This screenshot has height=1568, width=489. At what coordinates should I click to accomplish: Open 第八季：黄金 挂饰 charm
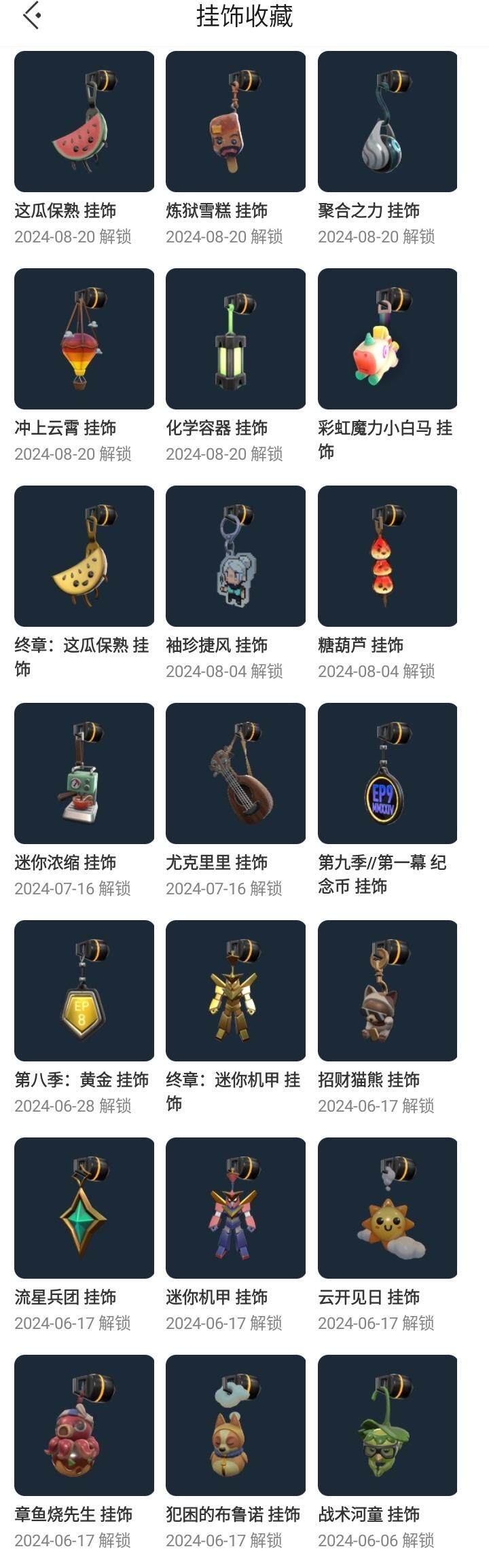[x=84, y=991]
